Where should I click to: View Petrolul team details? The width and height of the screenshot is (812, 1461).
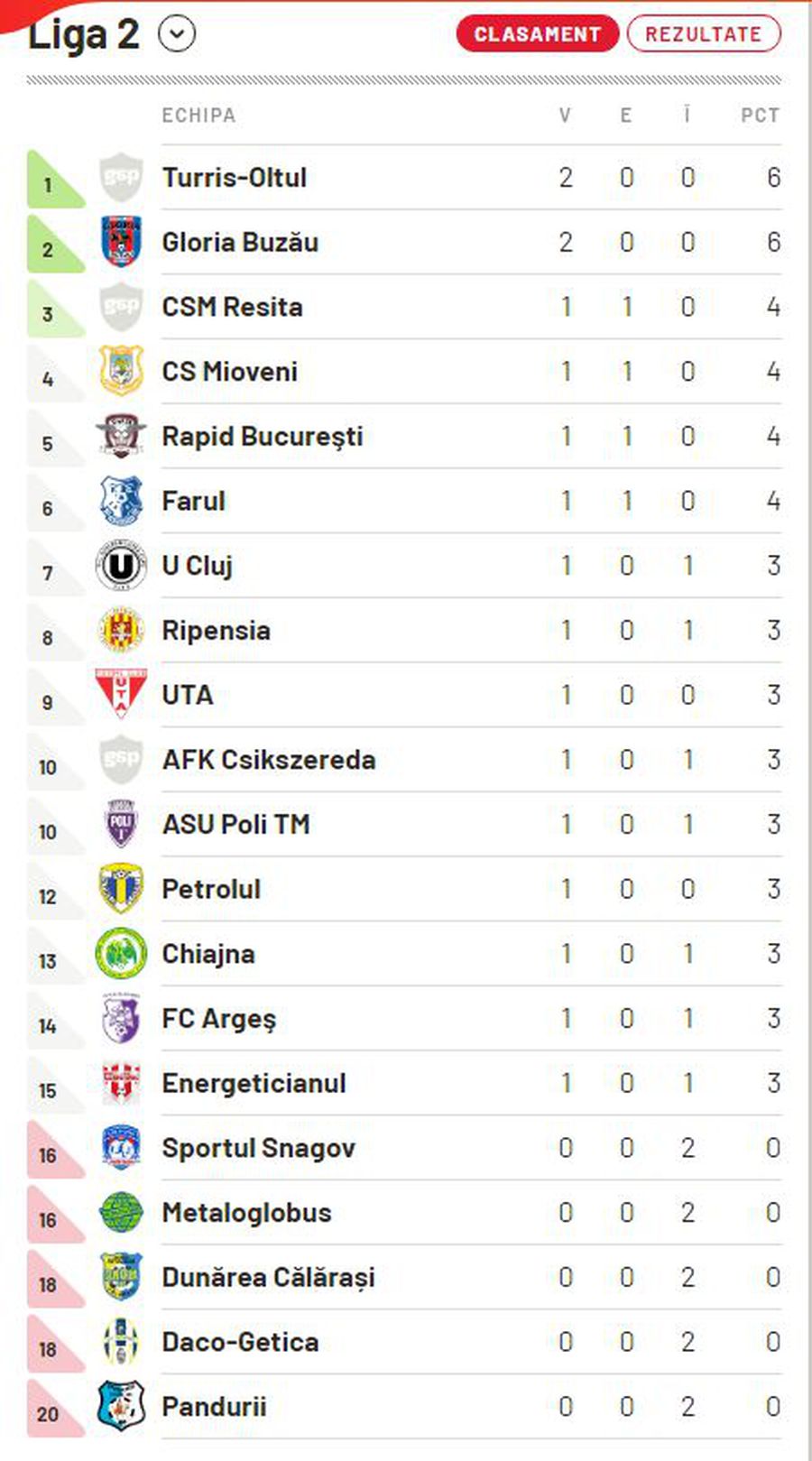(404, 890)
